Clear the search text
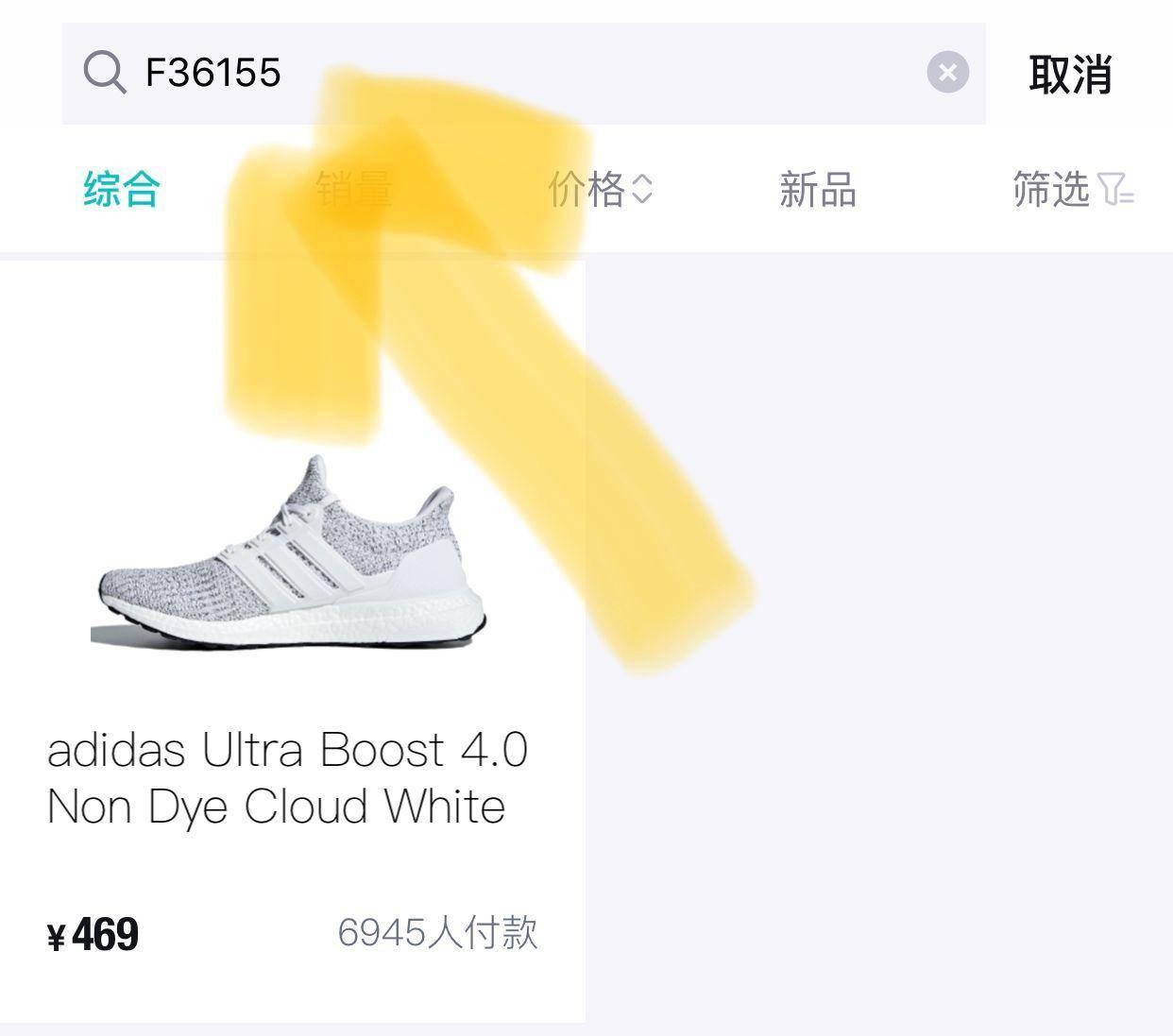The height and width of the screenshot is (1036, 1173). pos(947,73)
